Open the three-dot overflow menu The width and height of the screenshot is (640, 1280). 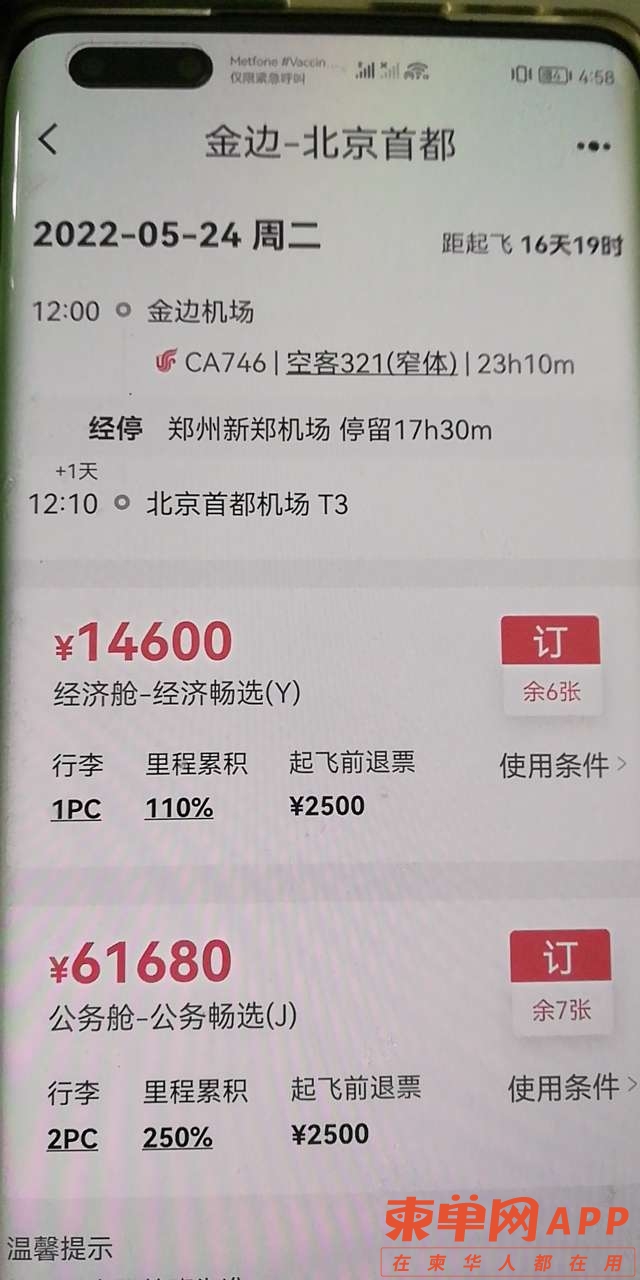(592, 146)
